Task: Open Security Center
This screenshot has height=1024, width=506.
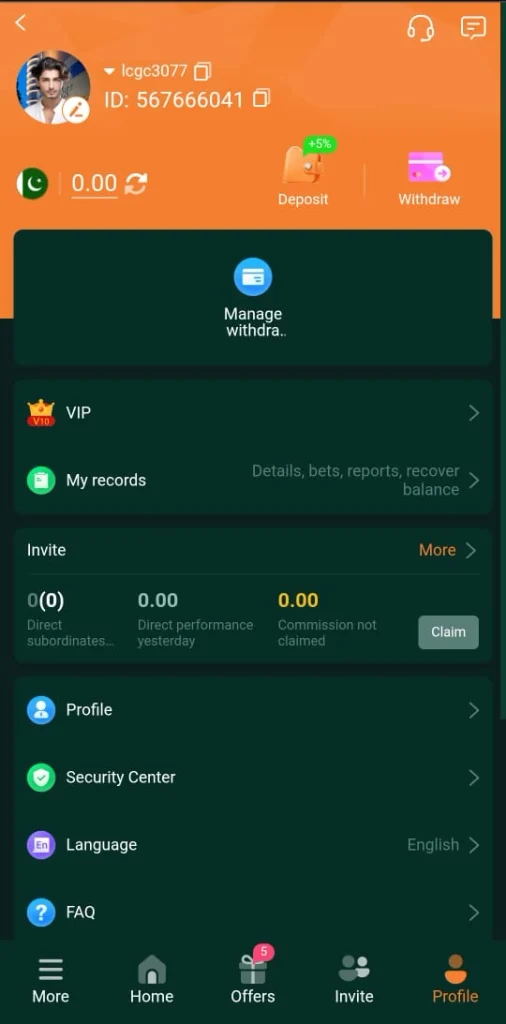Action: click(253, 777)
